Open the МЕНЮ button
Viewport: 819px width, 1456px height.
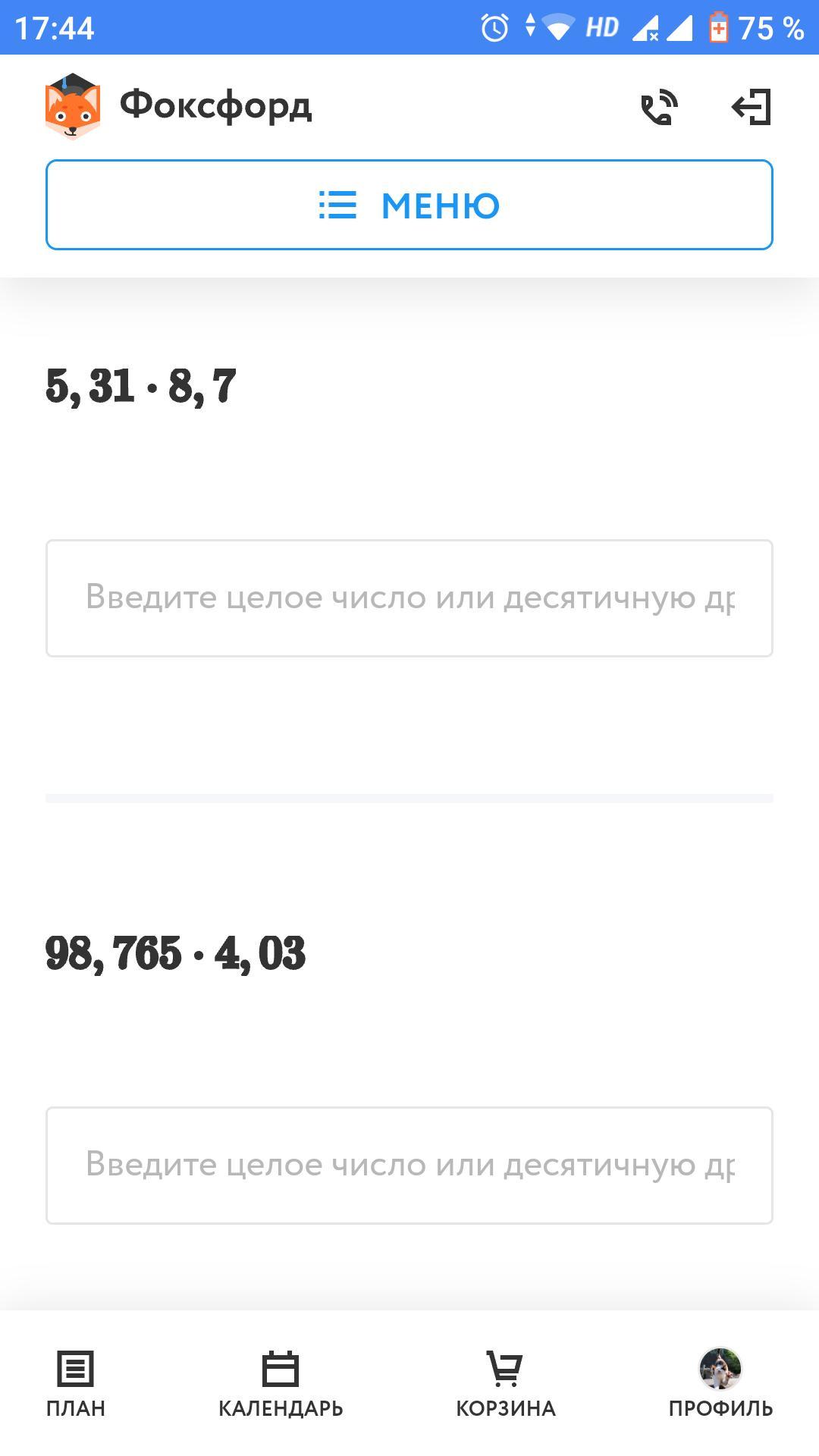409,205
